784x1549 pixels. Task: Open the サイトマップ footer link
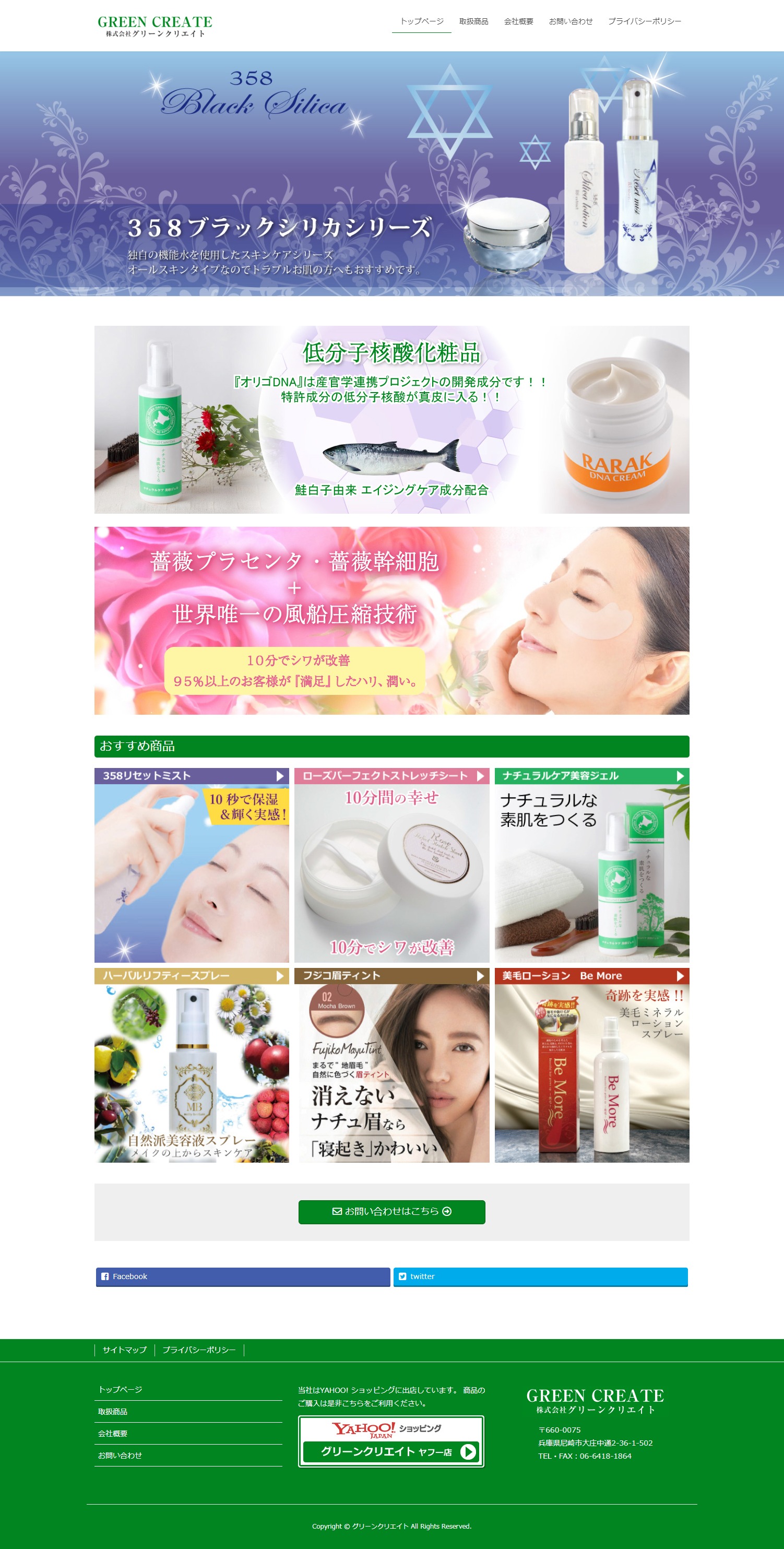tap(124, 1350)
